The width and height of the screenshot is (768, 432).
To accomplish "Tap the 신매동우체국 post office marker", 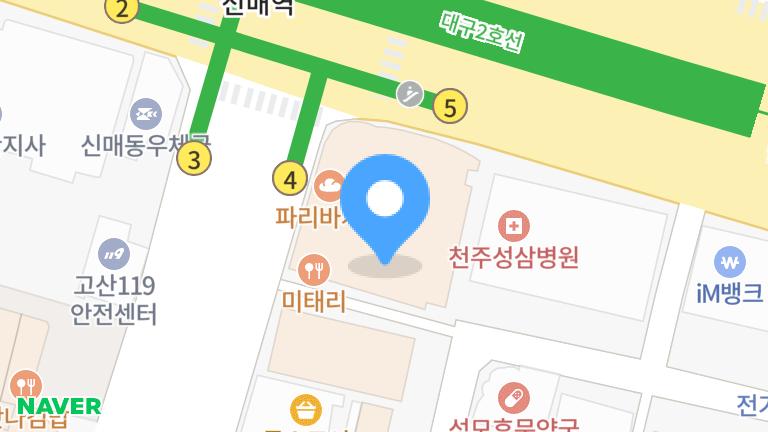I will [147, 113].
